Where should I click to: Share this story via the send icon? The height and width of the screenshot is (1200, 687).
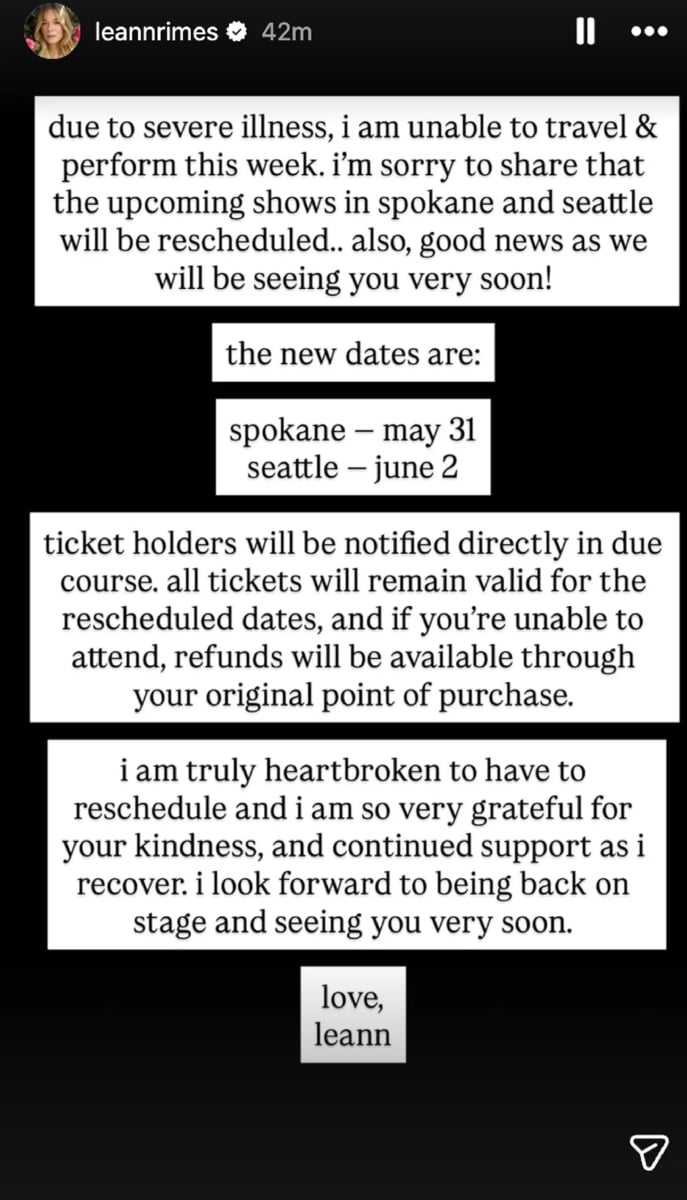647,1152
